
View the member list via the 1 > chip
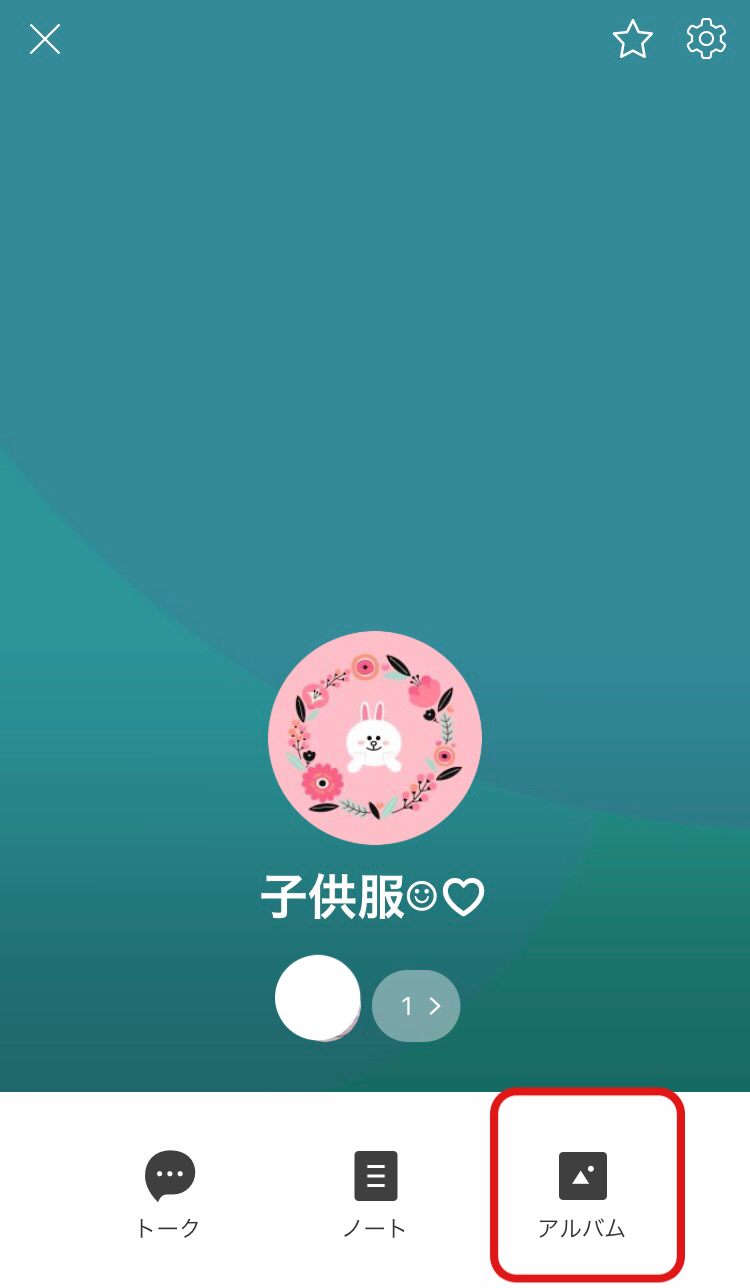(x=416, y=1006)
